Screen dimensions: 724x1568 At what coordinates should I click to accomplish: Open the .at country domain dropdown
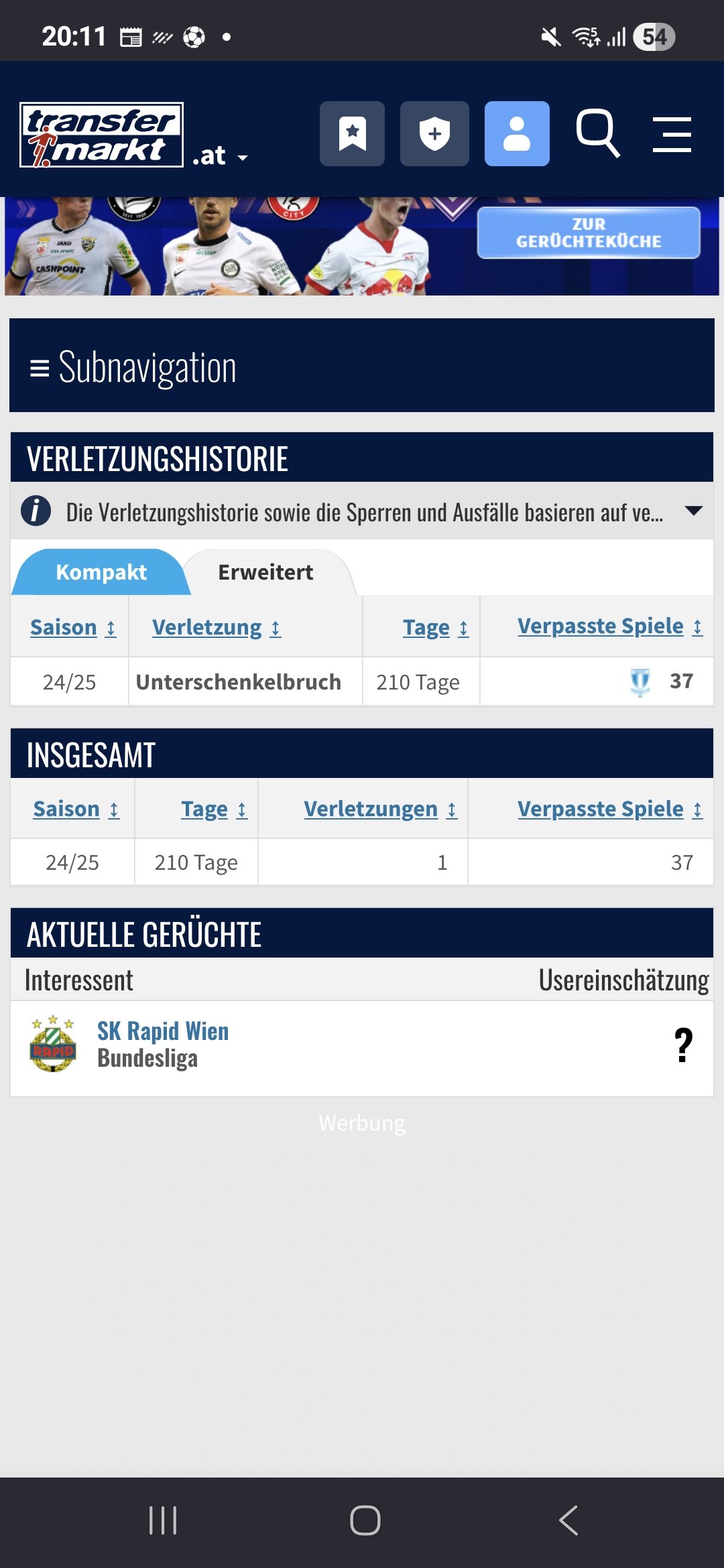[220, 157]
